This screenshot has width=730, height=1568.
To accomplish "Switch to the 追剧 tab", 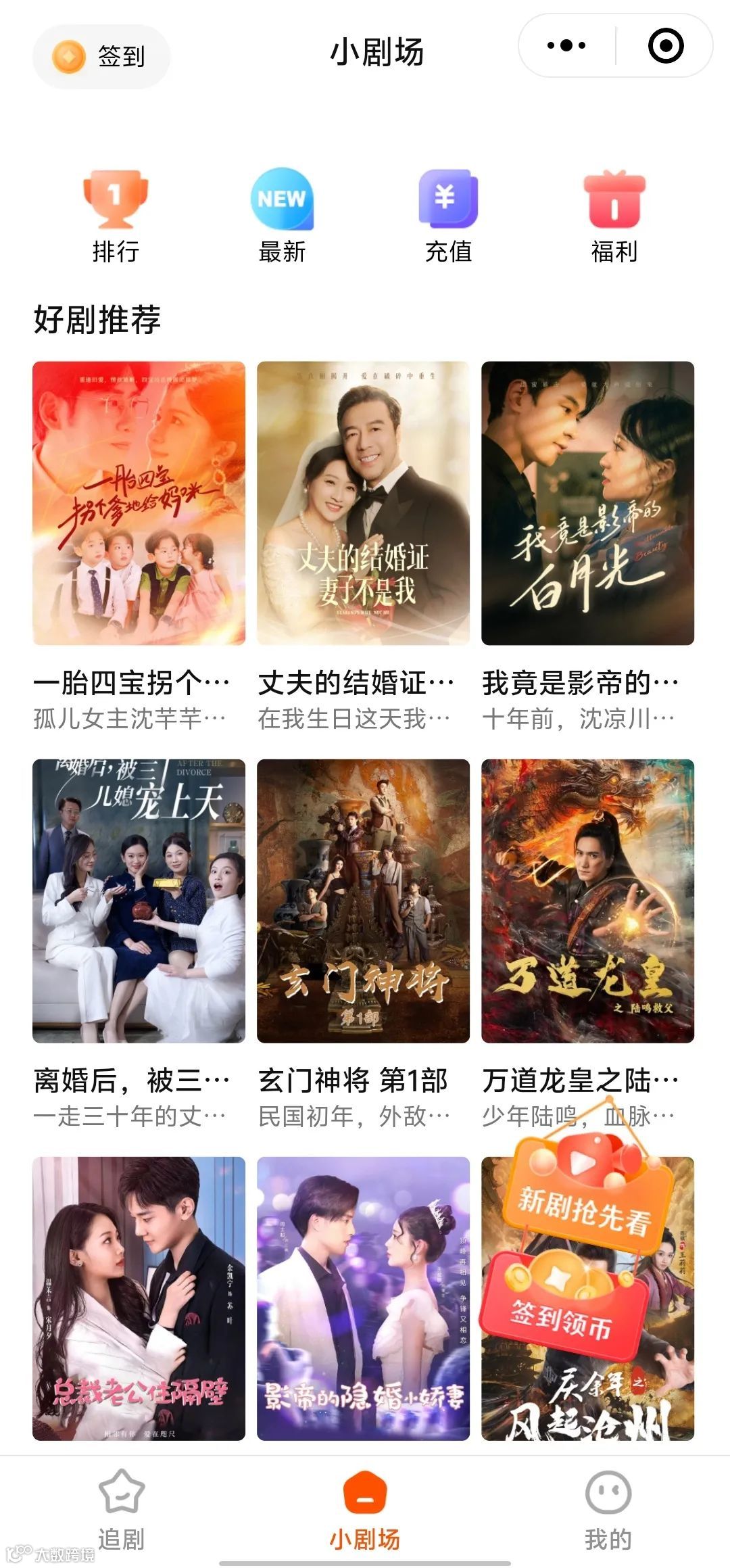I will [122, 1509].
